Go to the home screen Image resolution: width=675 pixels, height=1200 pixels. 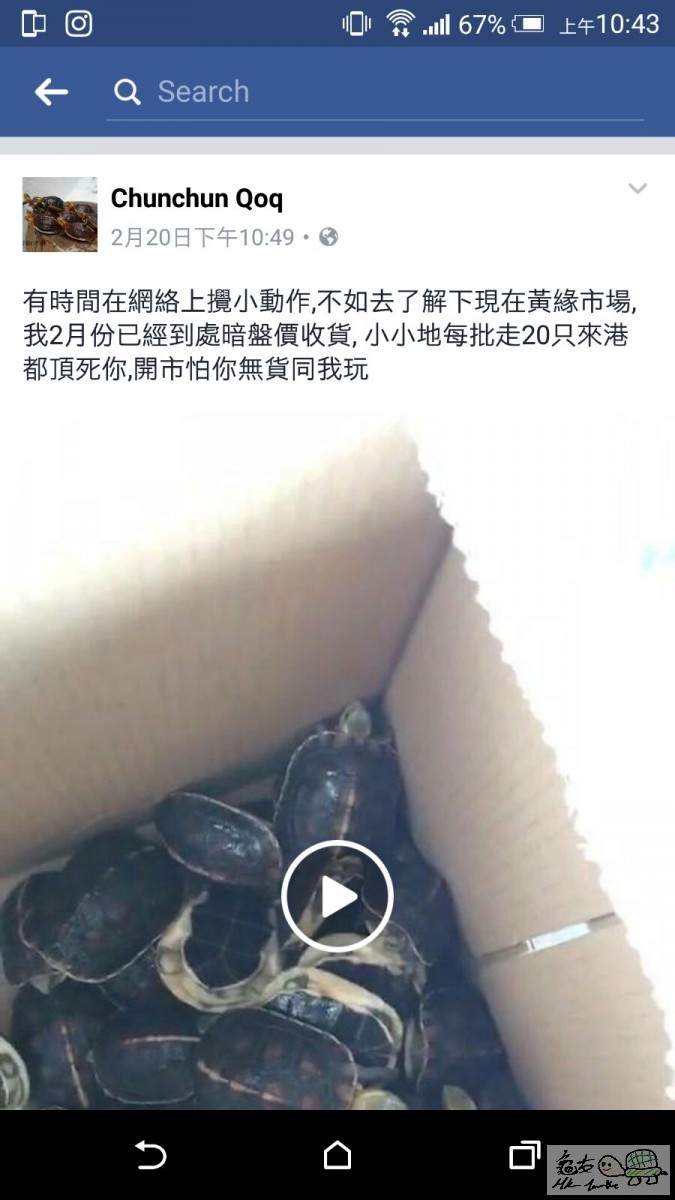337,1156
